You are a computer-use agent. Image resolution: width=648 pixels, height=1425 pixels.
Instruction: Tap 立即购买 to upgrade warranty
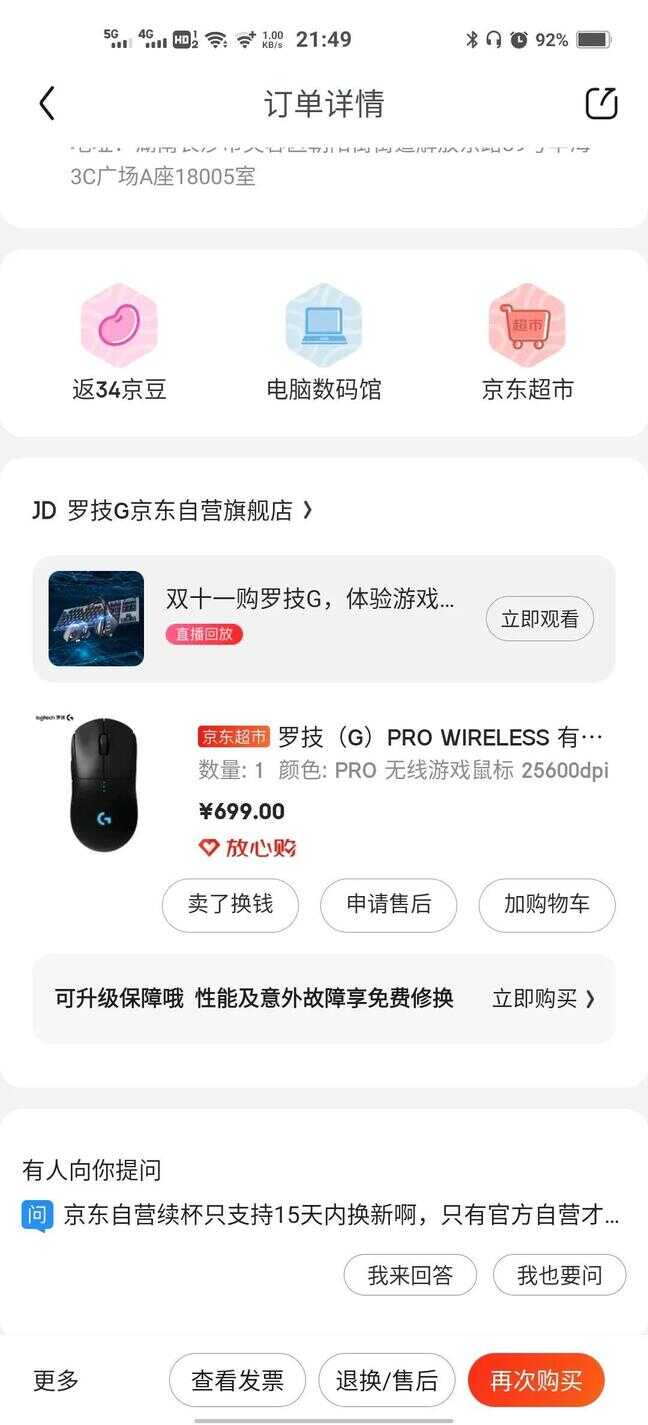[543, 998]
